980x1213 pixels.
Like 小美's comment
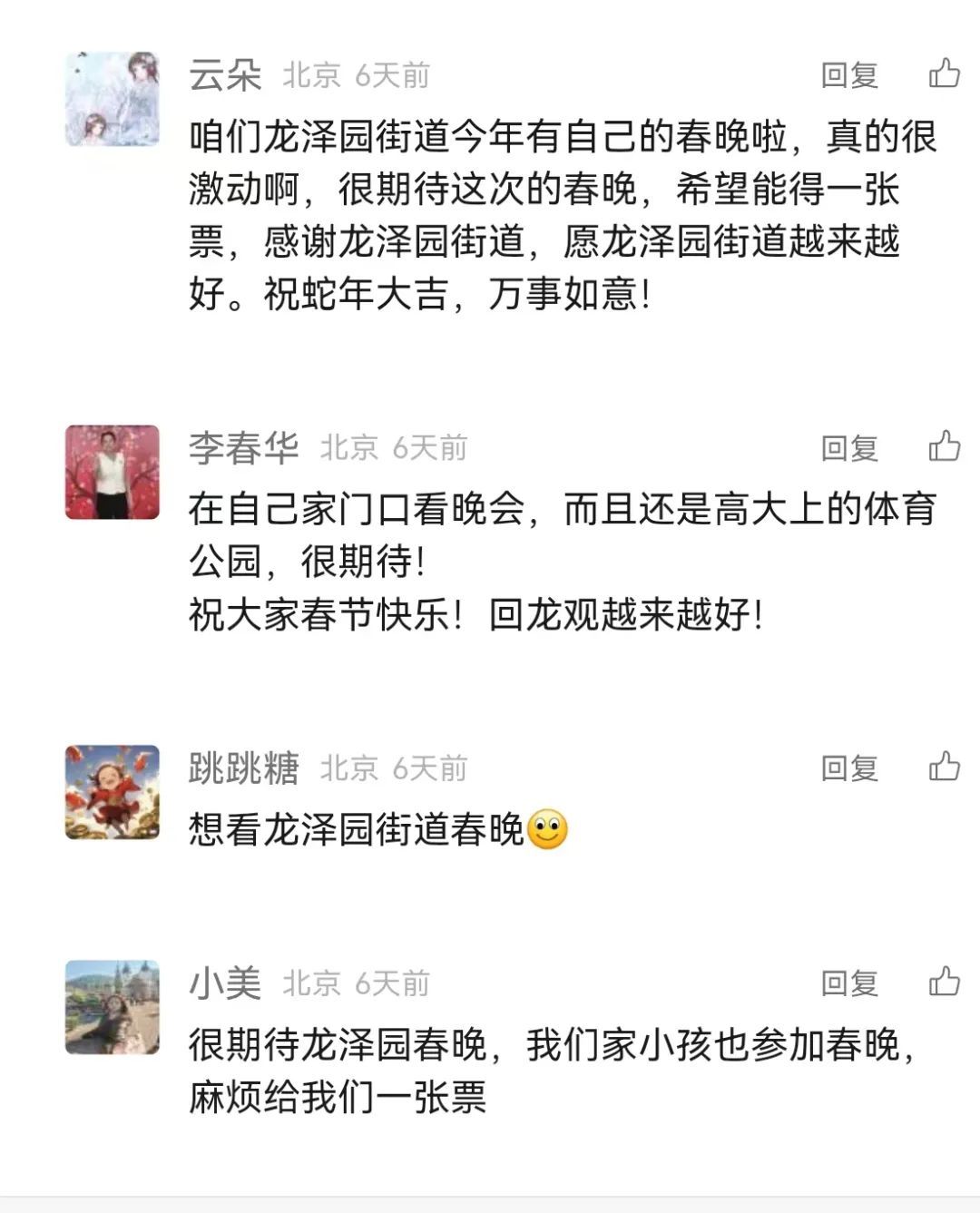tap(944, 982)
